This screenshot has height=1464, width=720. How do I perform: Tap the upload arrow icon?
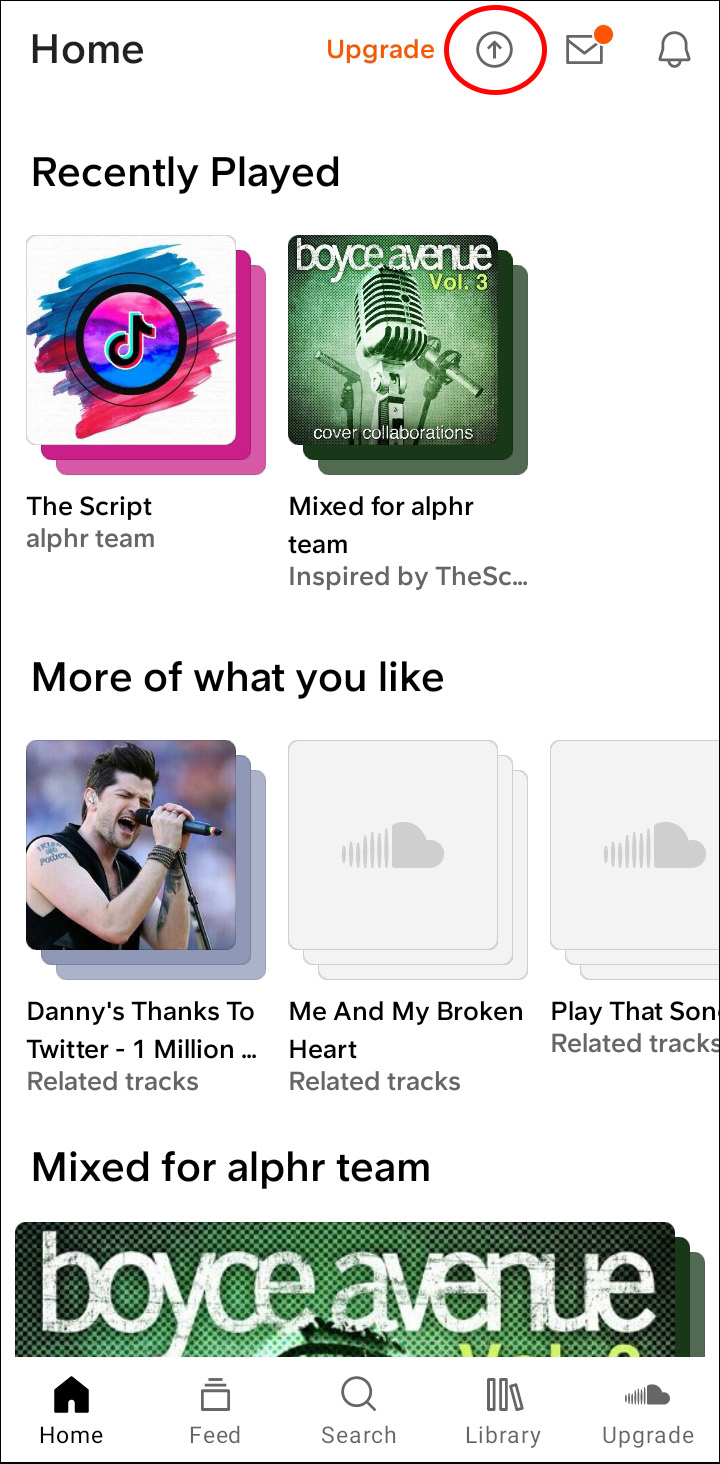[494, 50]
